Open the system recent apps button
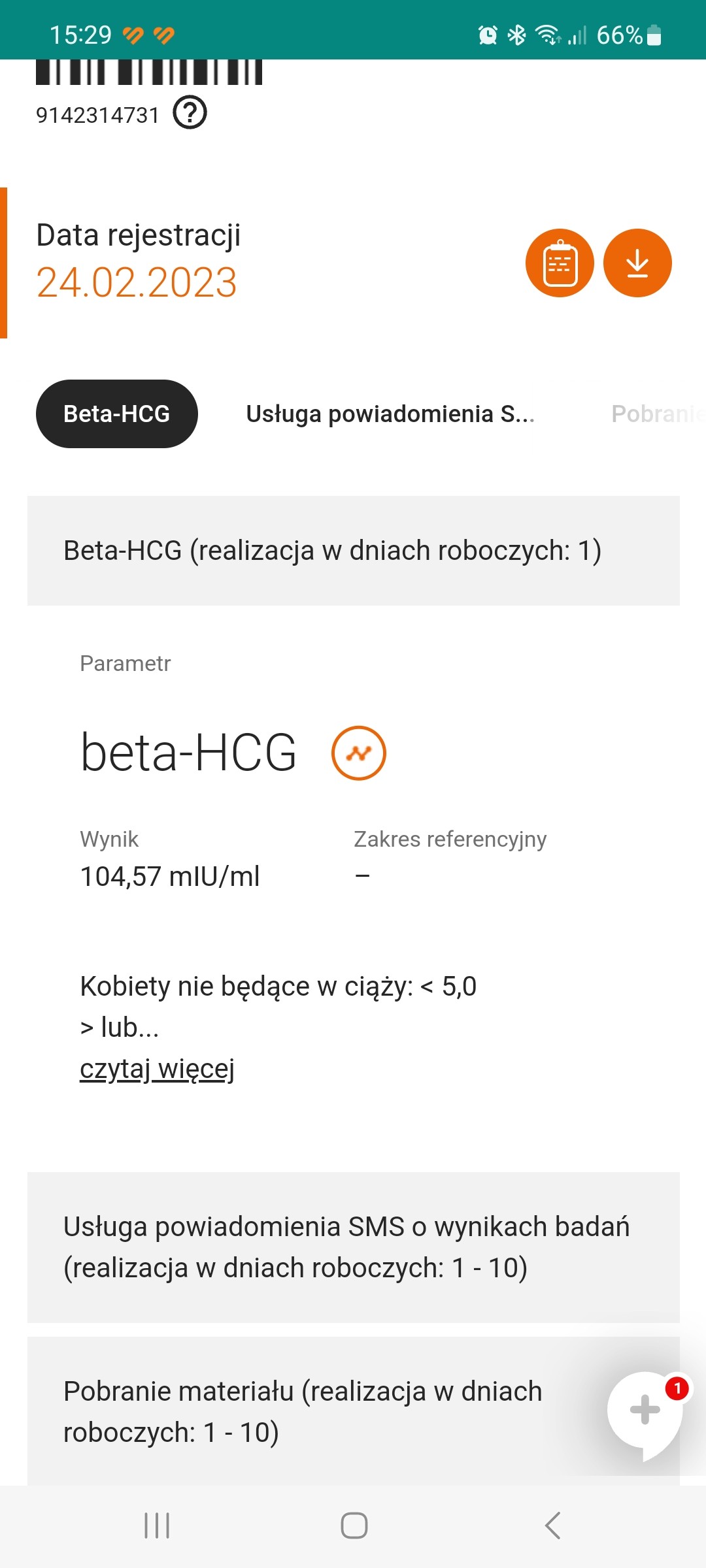 click(x=157, y=1526)
